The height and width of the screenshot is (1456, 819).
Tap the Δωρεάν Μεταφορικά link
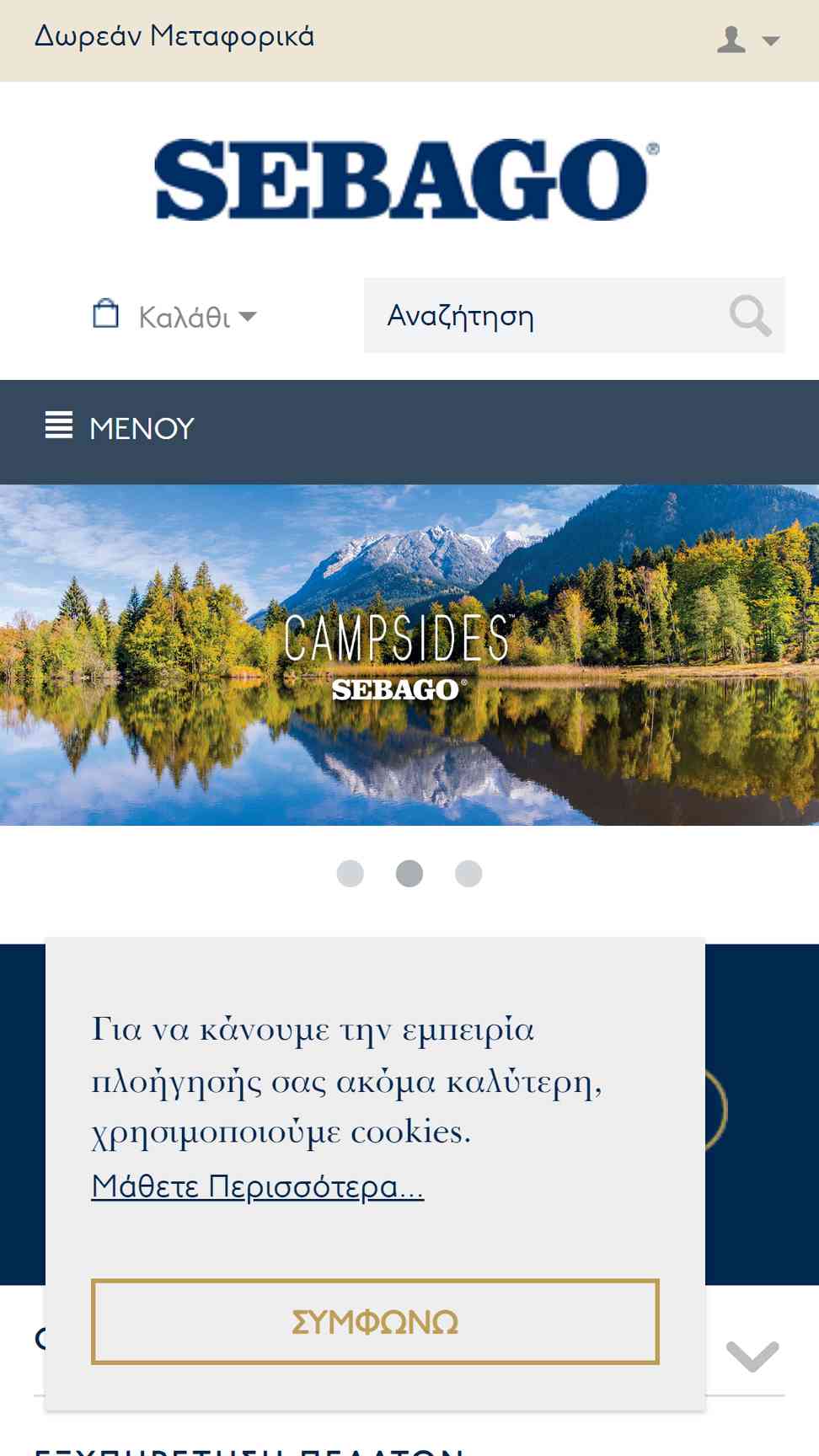[x=174, y=37]
